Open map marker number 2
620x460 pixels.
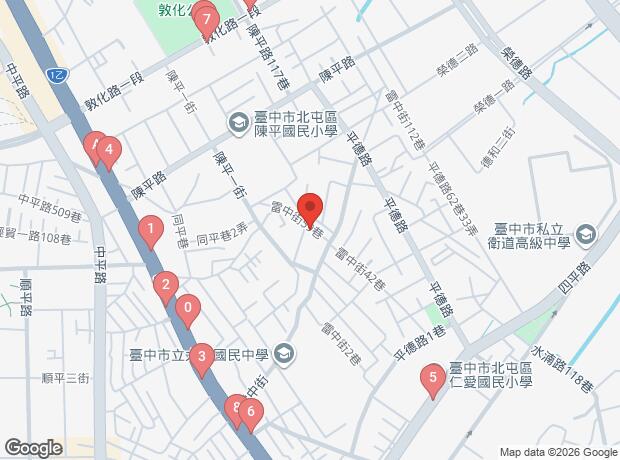[x=166, y=288]
